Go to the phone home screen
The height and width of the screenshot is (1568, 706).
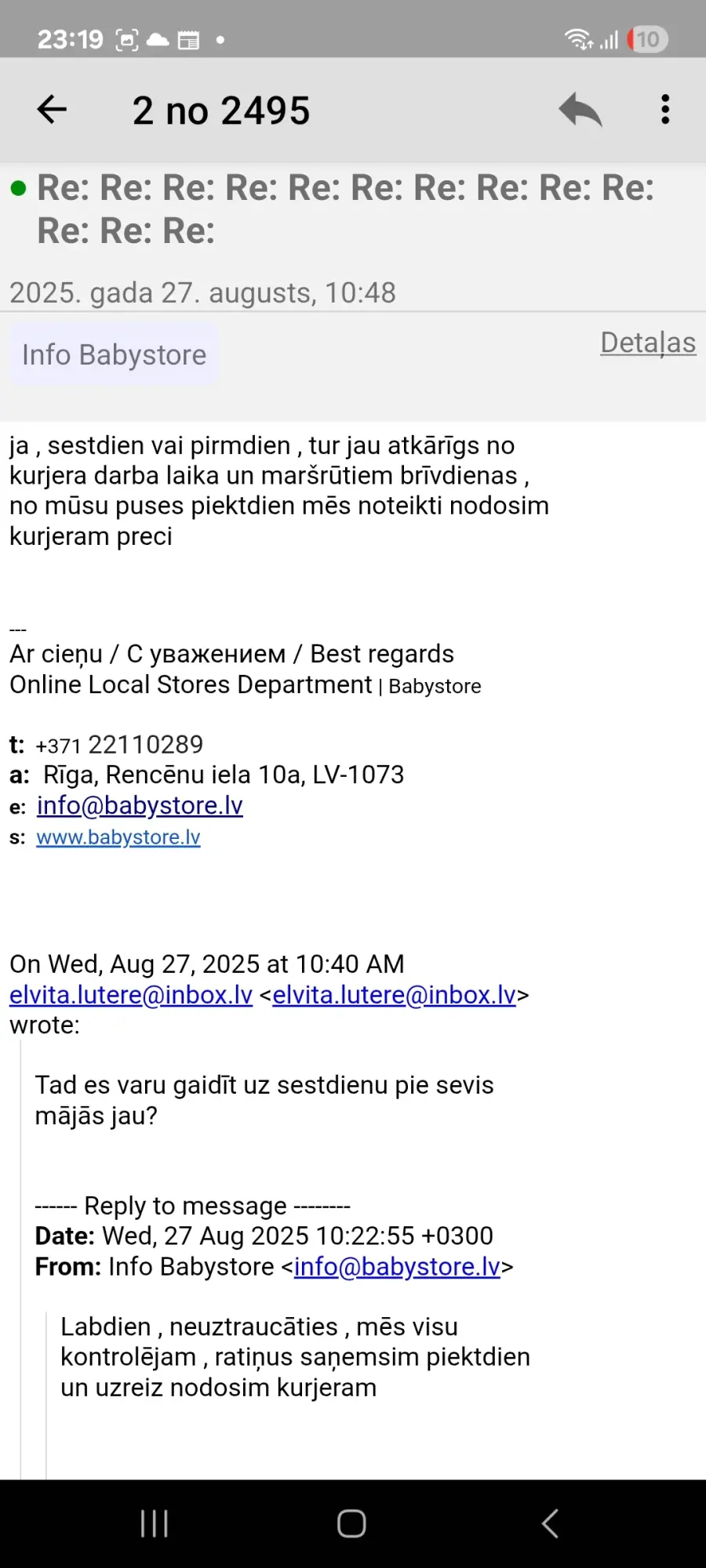click(x=351, y=1524)
